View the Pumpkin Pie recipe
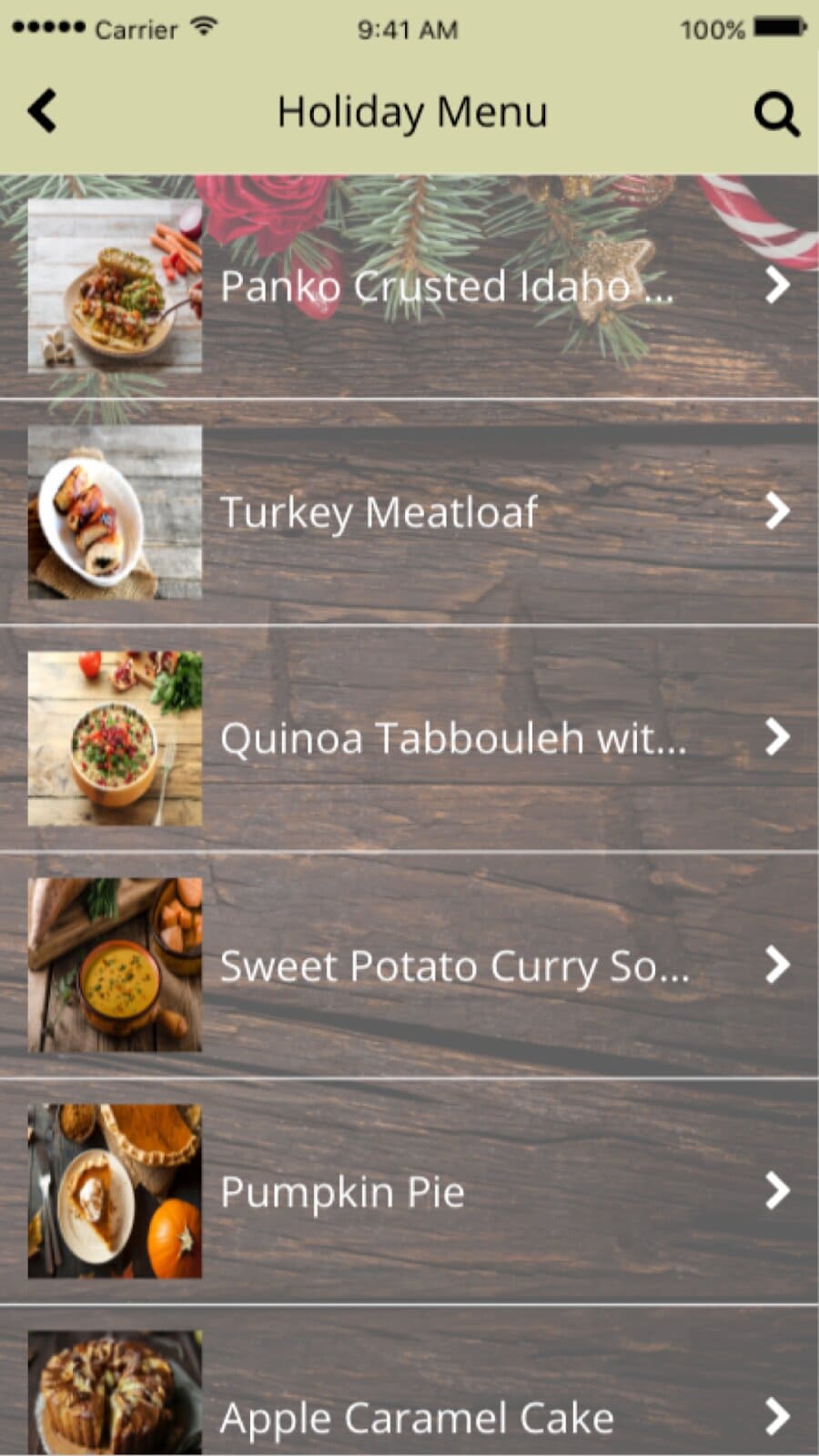Image resolution: width=819 pixels, height=1456 pixels. point(342,1191)
